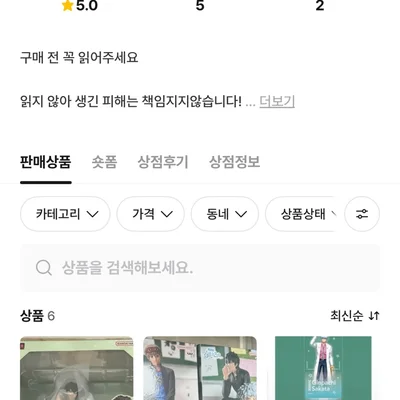
Task: Open the Ginpachi Sakata product card
Action: pyautogui.click(x=323, y=368)
